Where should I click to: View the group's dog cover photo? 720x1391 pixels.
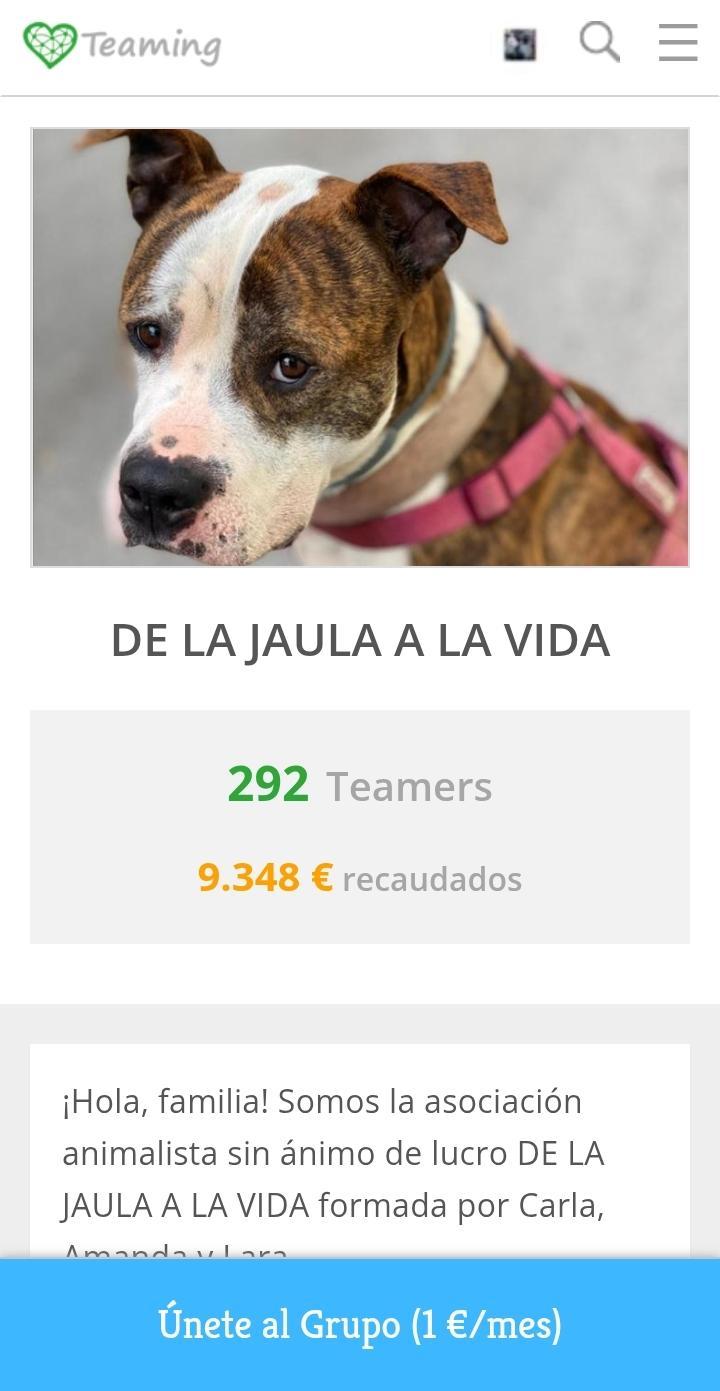click(360, 347)
